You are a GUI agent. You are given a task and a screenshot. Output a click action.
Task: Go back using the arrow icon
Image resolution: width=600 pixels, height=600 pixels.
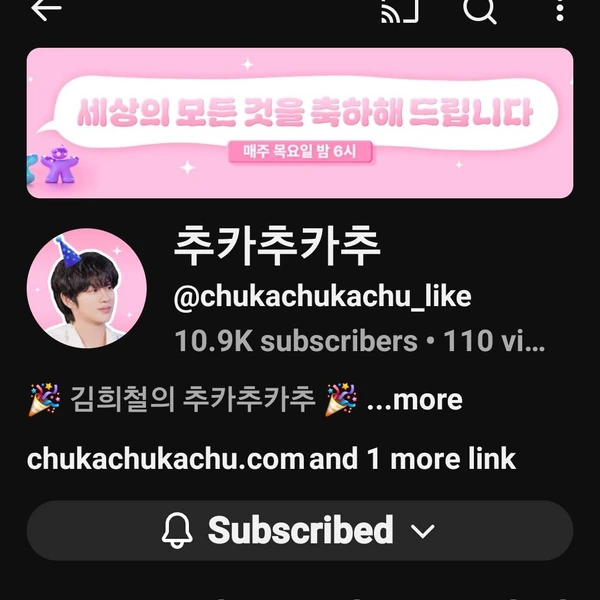[44, 10]
